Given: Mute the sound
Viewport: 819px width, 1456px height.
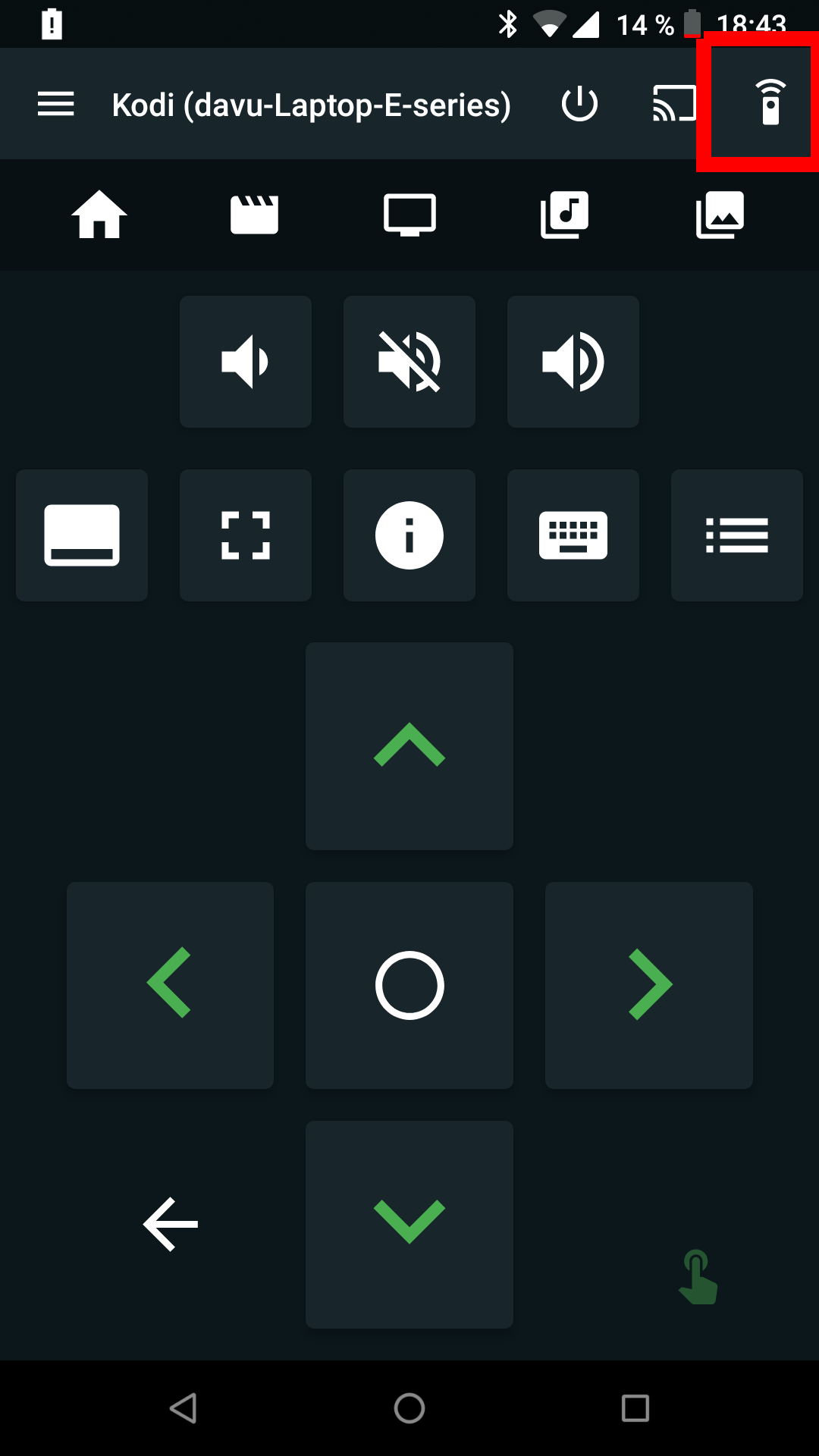Looking at the screenshot, I should pos(409,362).
